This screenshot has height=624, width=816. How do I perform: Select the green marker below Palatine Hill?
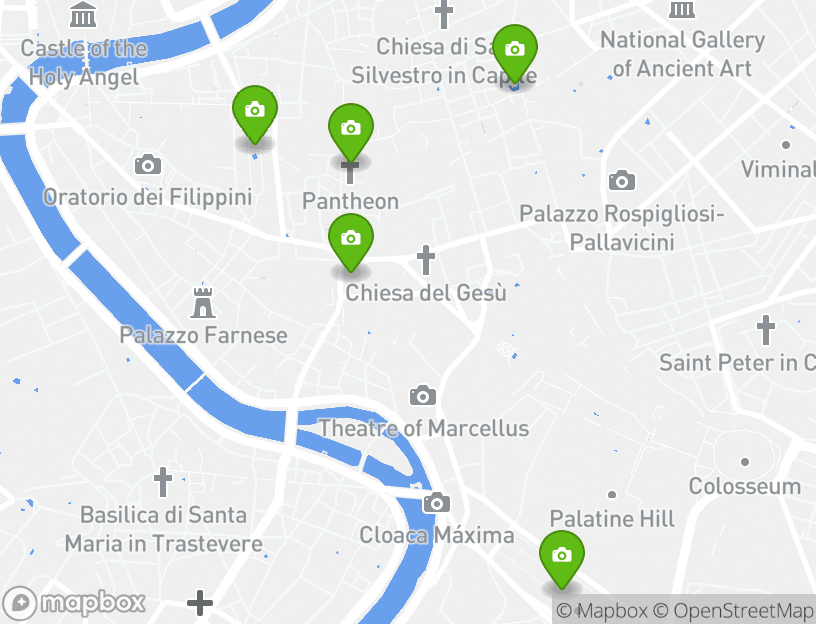(x=562, y=557)
